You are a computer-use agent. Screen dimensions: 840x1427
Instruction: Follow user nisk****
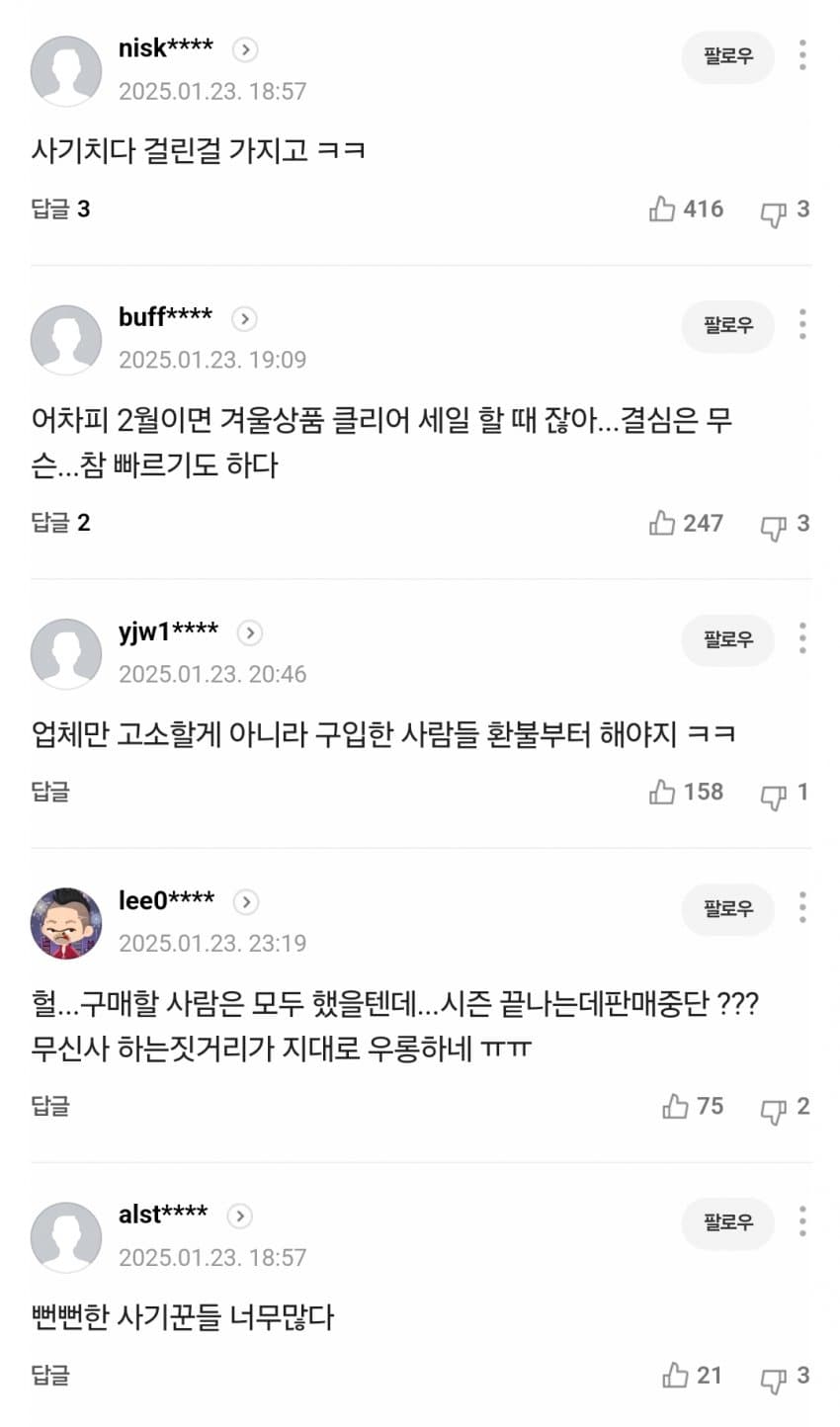[x=727, y=56]
